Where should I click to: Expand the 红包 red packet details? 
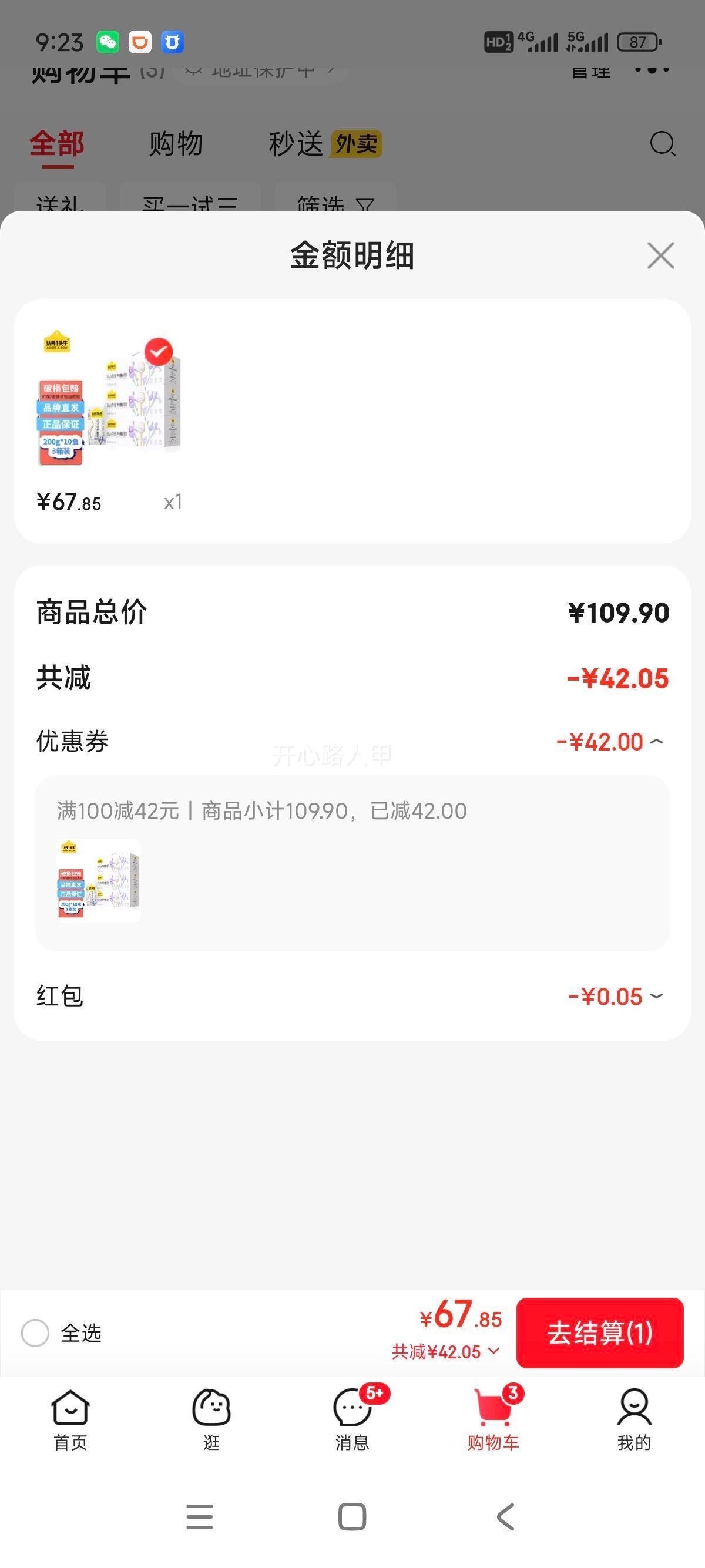(x=657, y=996)
